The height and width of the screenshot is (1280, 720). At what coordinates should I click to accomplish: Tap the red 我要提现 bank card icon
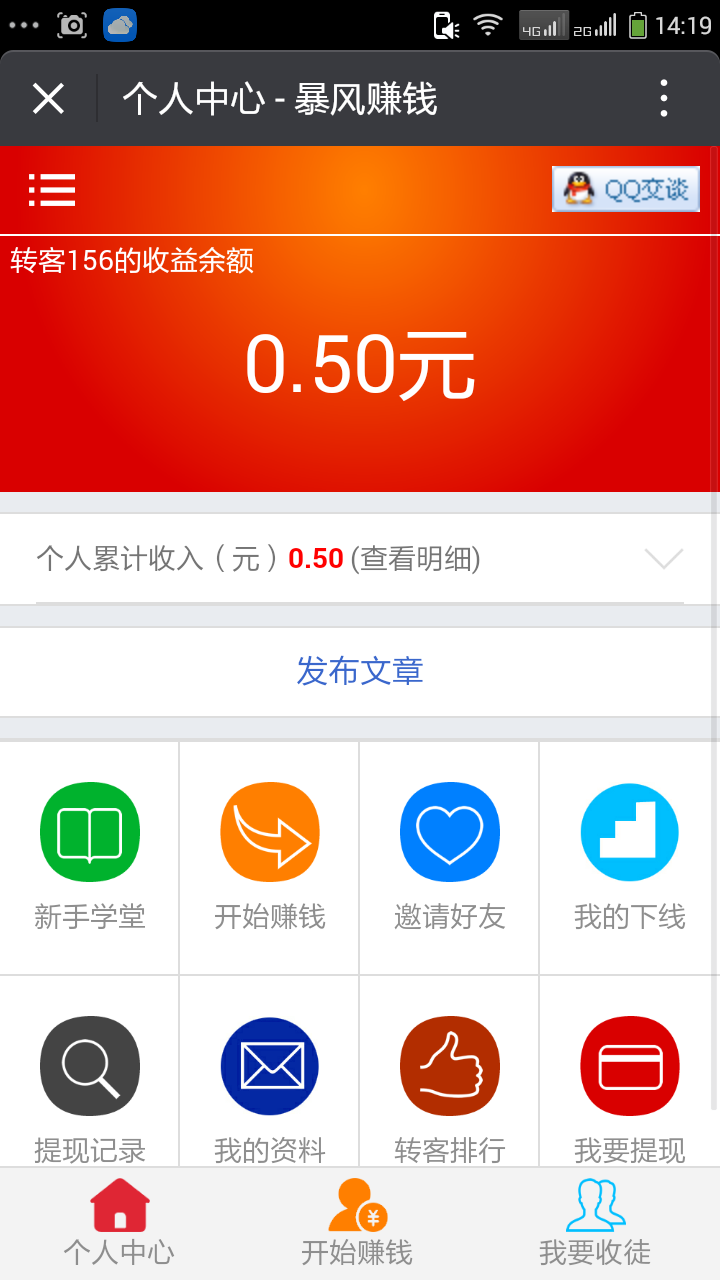tap(629, 1066)
